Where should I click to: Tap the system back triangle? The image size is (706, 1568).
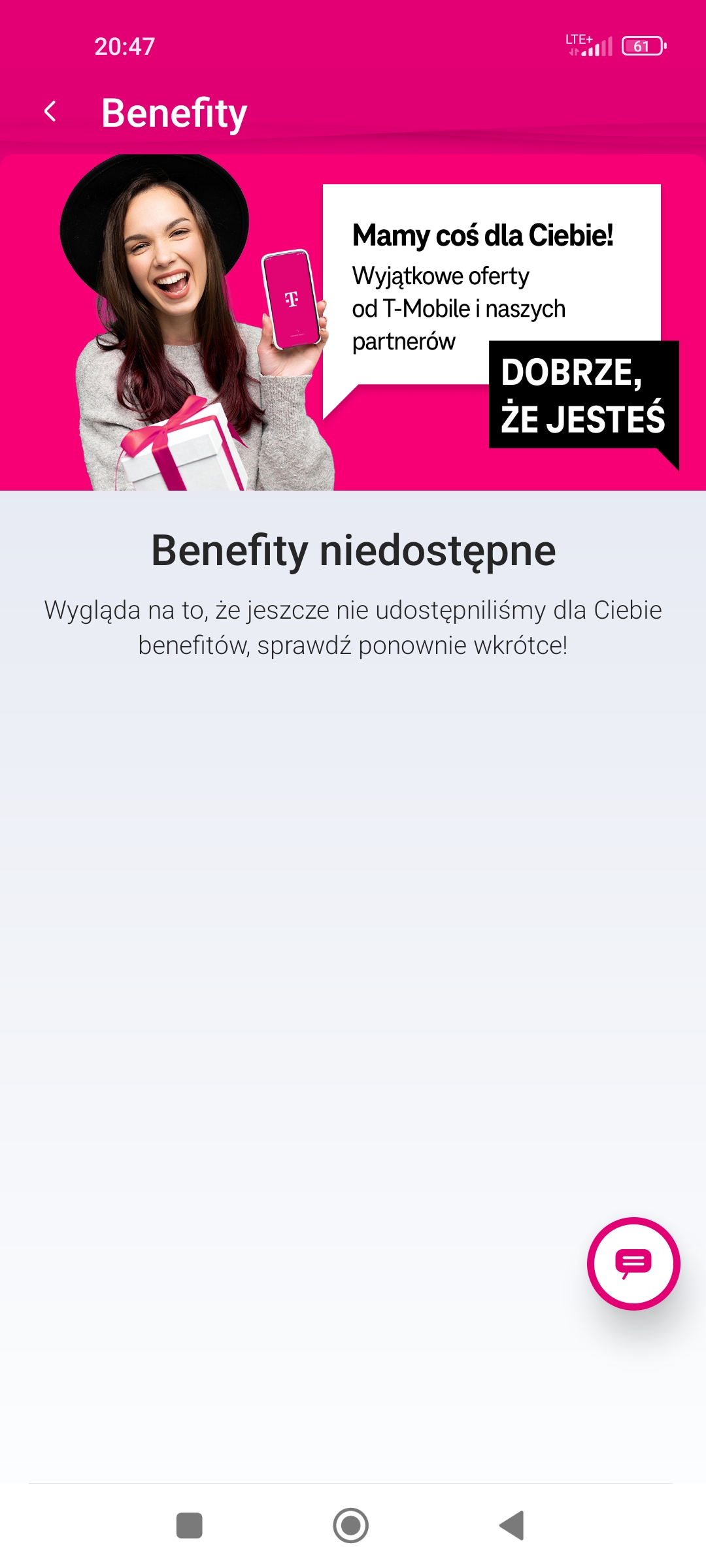pyautogui.click(x=513, y=1526)
